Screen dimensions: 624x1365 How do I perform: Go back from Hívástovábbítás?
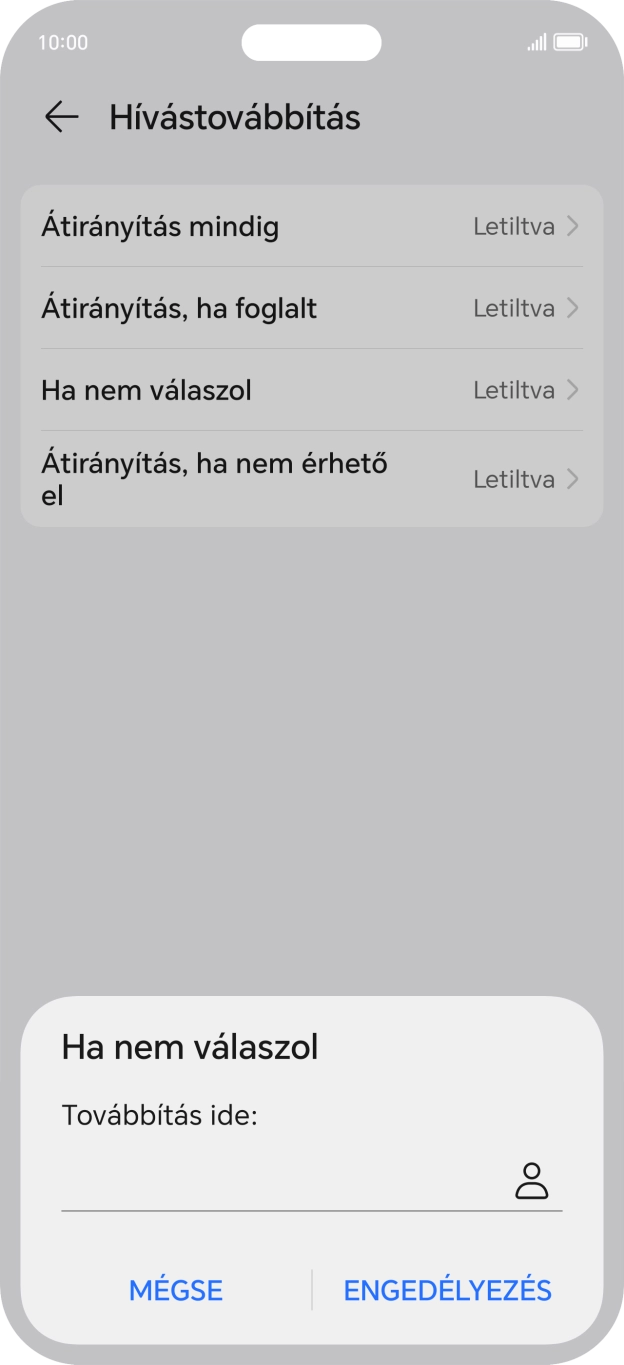pyautogui.click(x=62, y=118)
